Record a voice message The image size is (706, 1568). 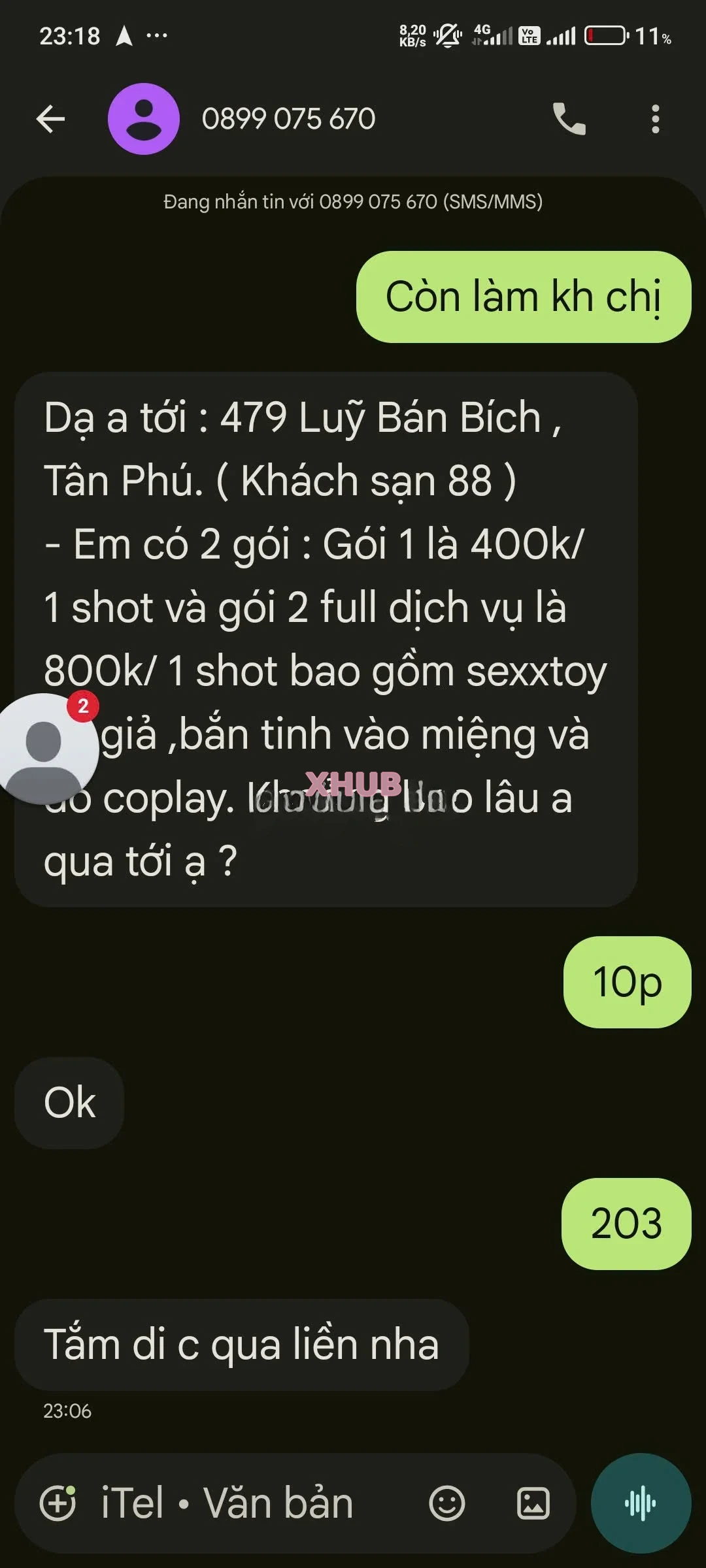click(x=641, y=1503)
